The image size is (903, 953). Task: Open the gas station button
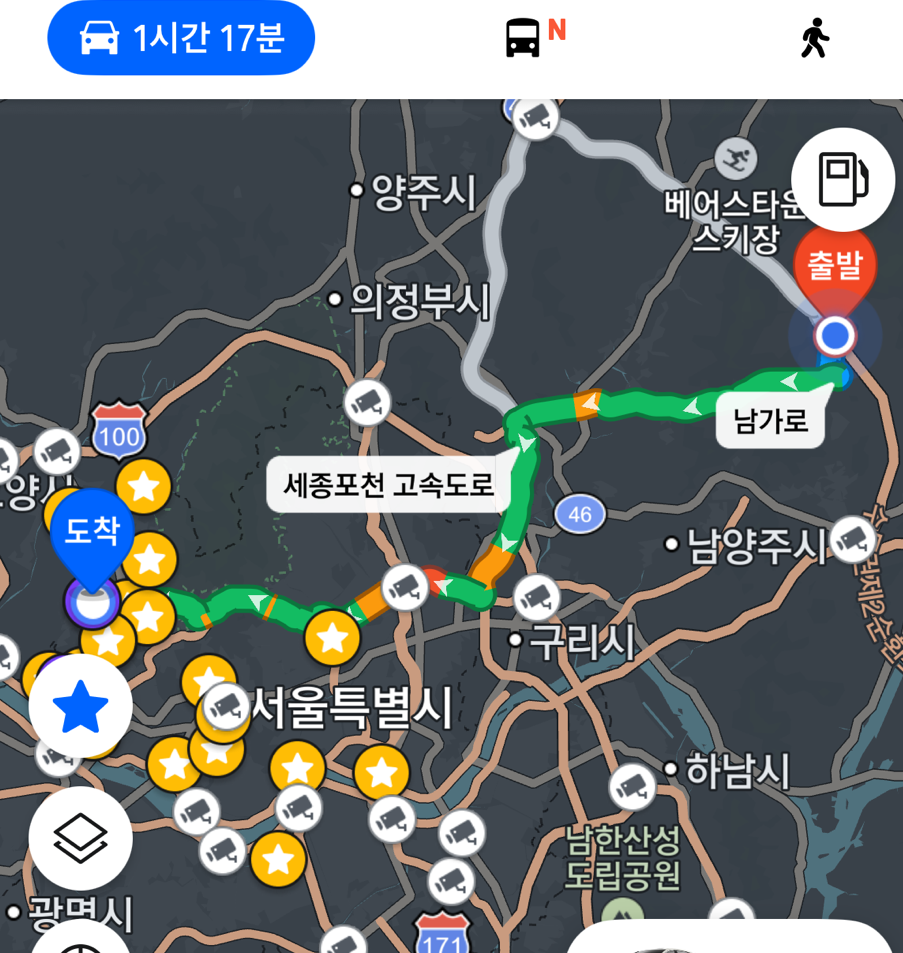coord(843,179)
